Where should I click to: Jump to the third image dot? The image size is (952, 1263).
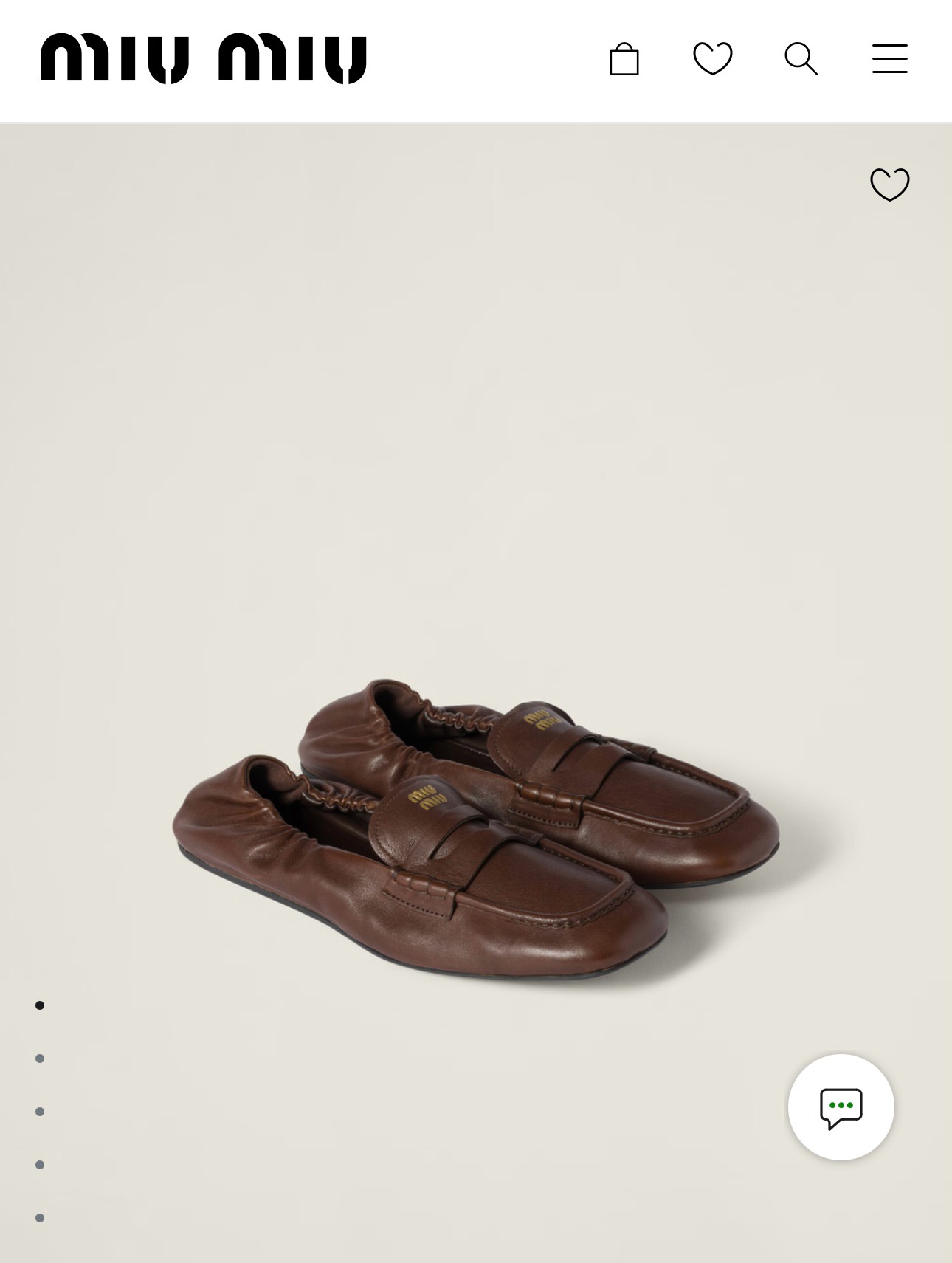[40, 1112]
